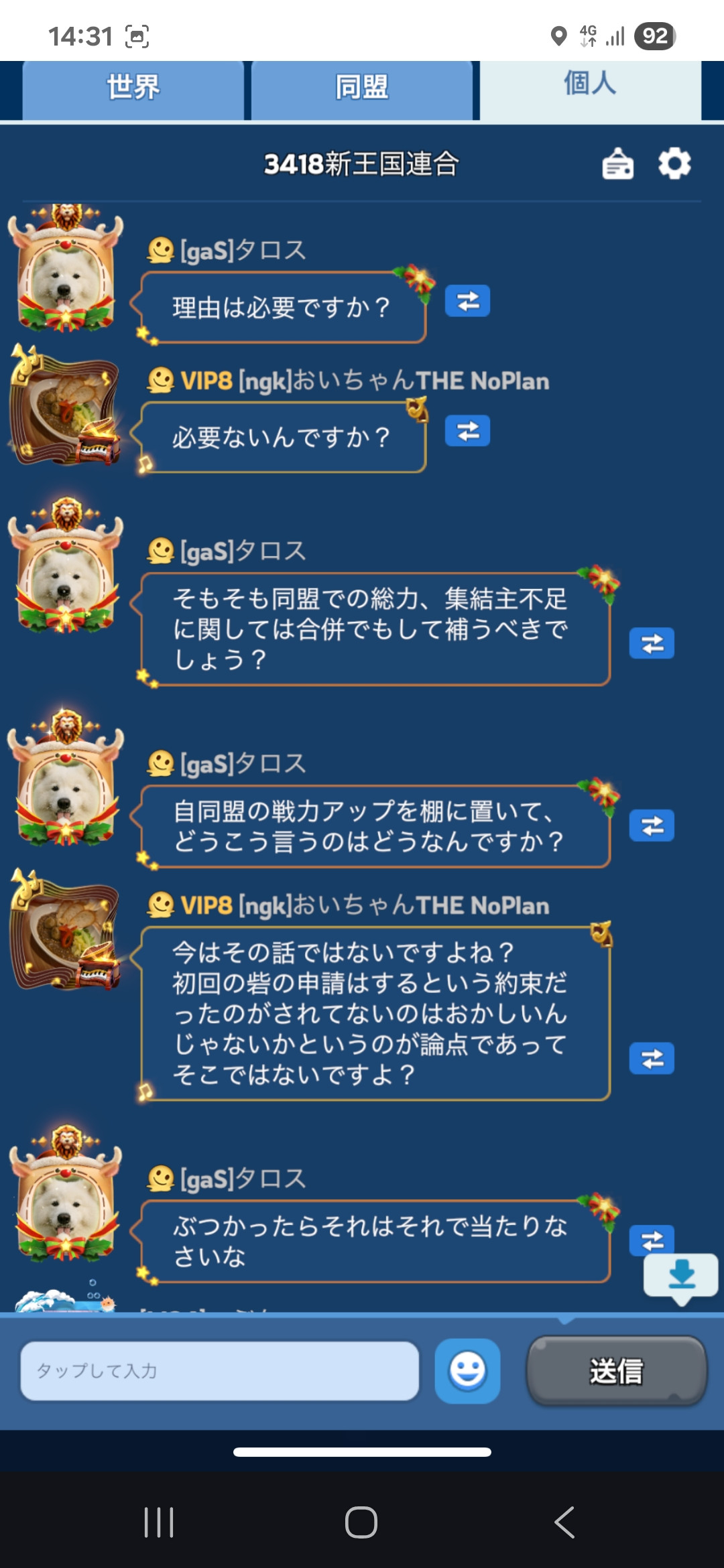724x1568 pixels.
Task: Switch to the 世界 chat tab
Action: coord(133,89)
